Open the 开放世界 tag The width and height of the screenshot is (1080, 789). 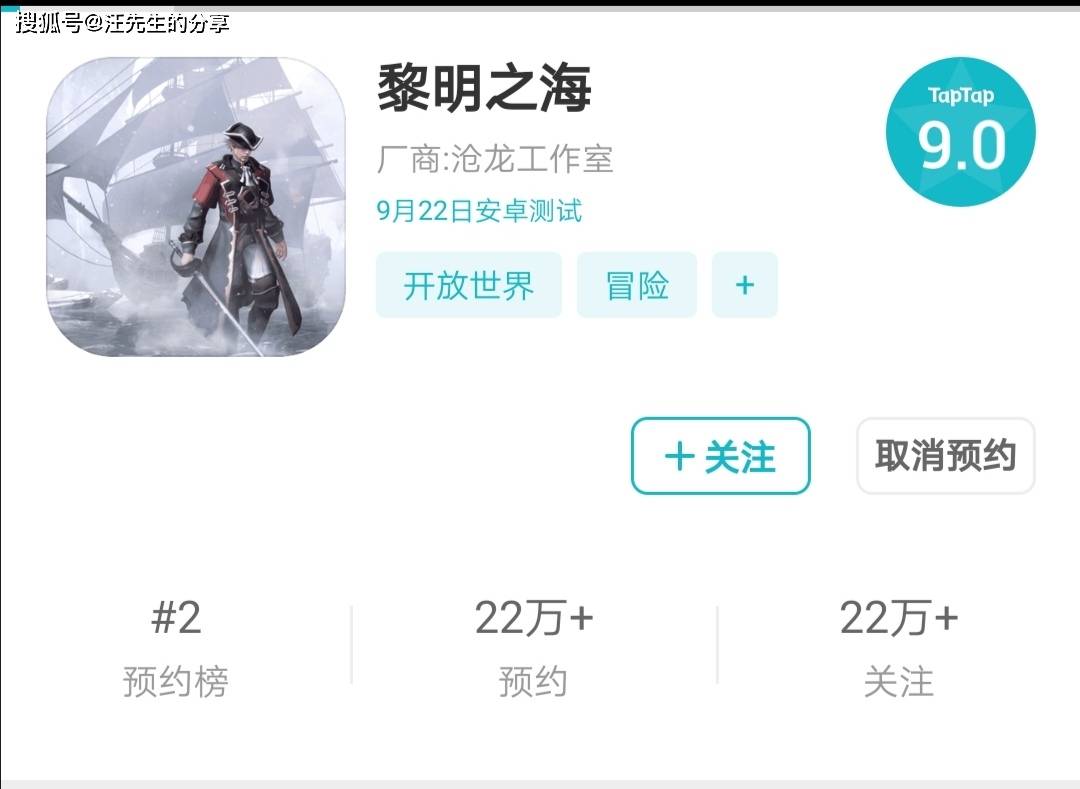(468, 286)
